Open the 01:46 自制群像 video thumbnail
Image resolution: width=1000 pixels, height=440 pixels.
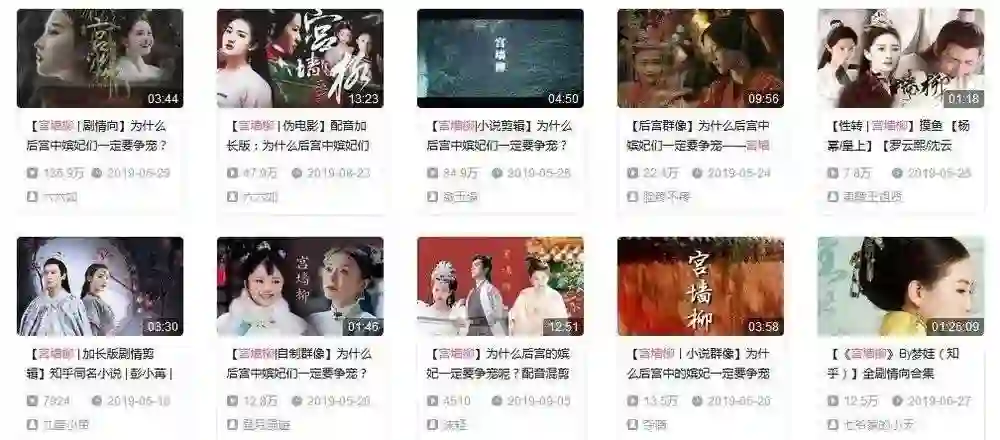(300, 286)
